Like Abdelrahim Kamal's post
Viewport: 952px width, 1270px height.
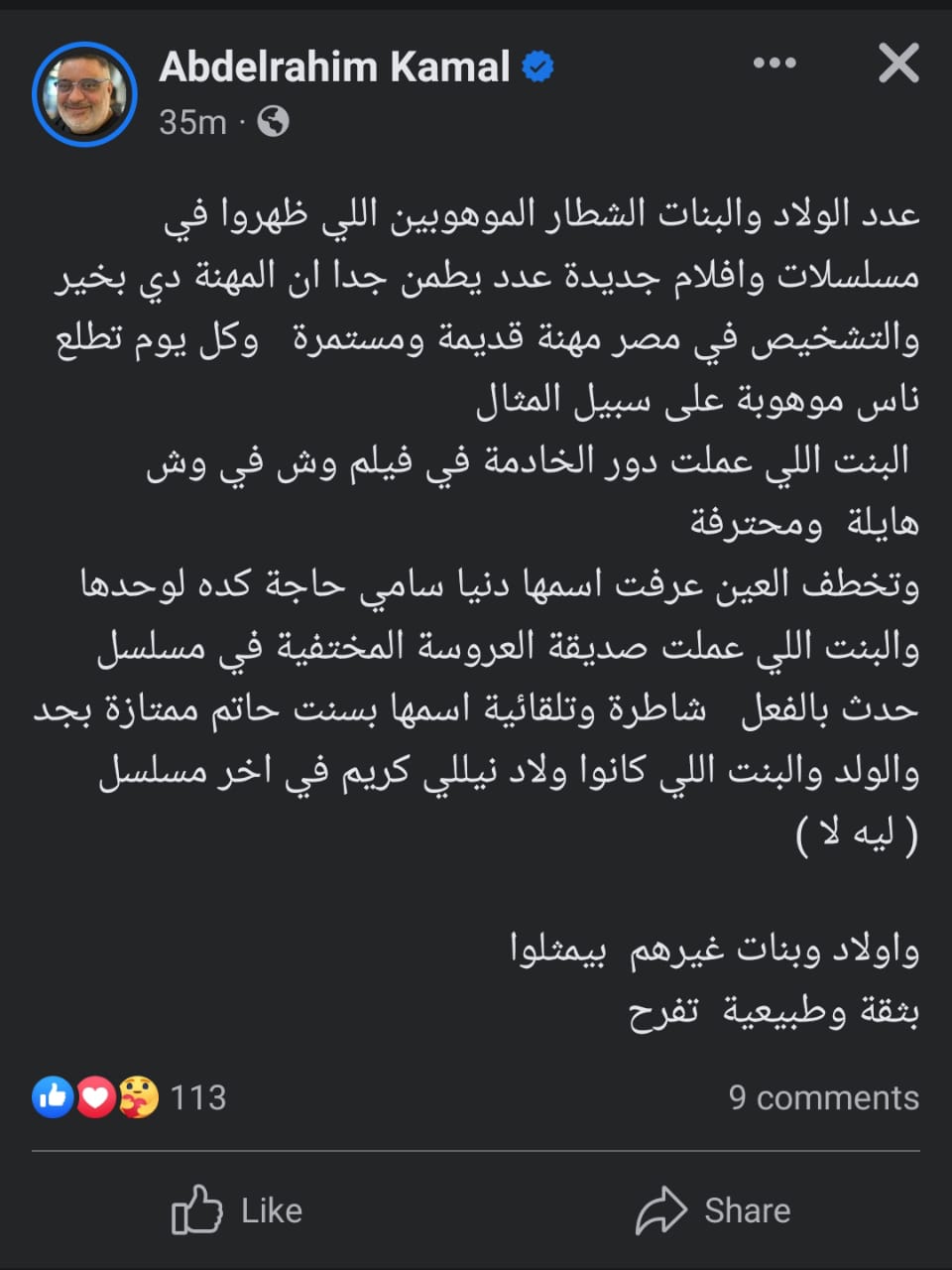[x=237, y=1210]
